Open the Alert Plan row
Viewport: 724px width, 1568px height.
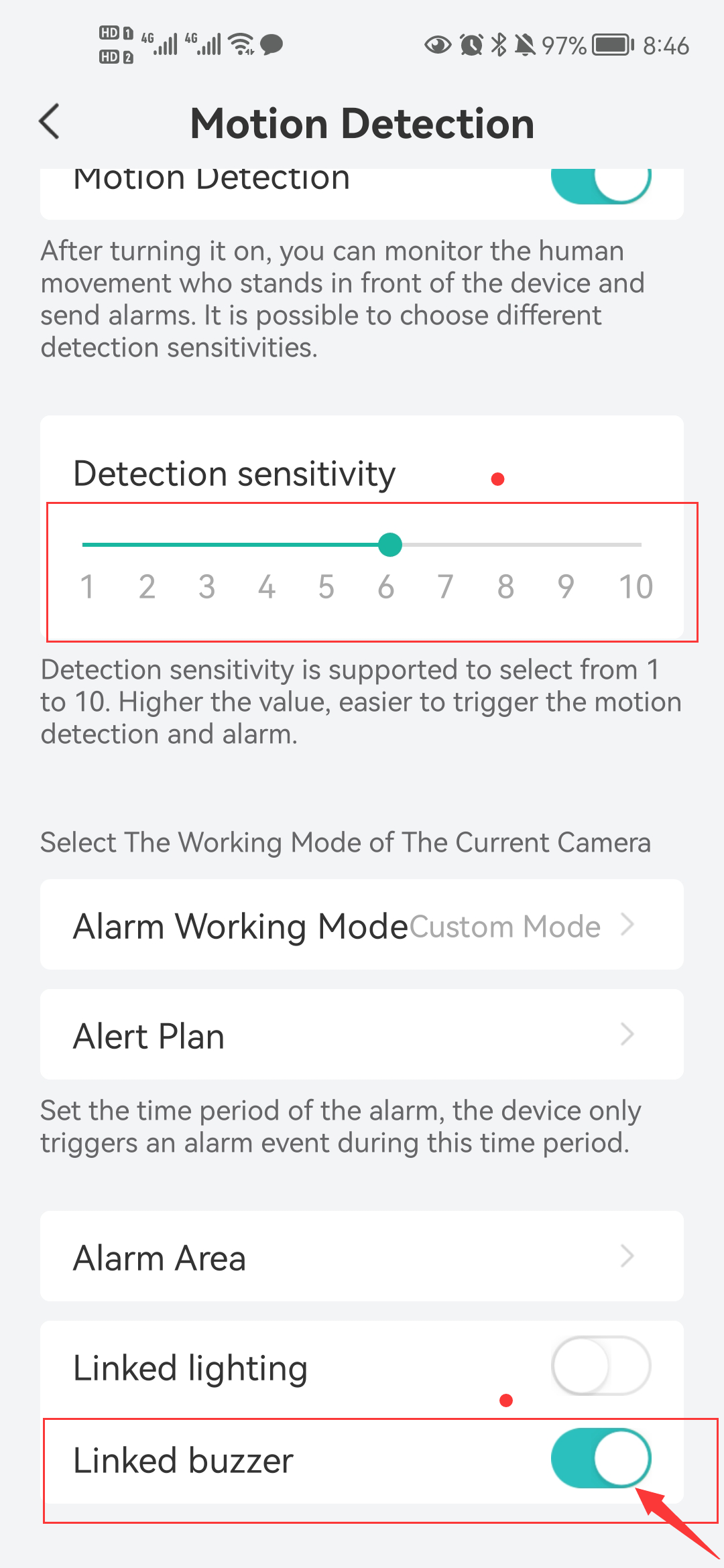[362, 1035]
